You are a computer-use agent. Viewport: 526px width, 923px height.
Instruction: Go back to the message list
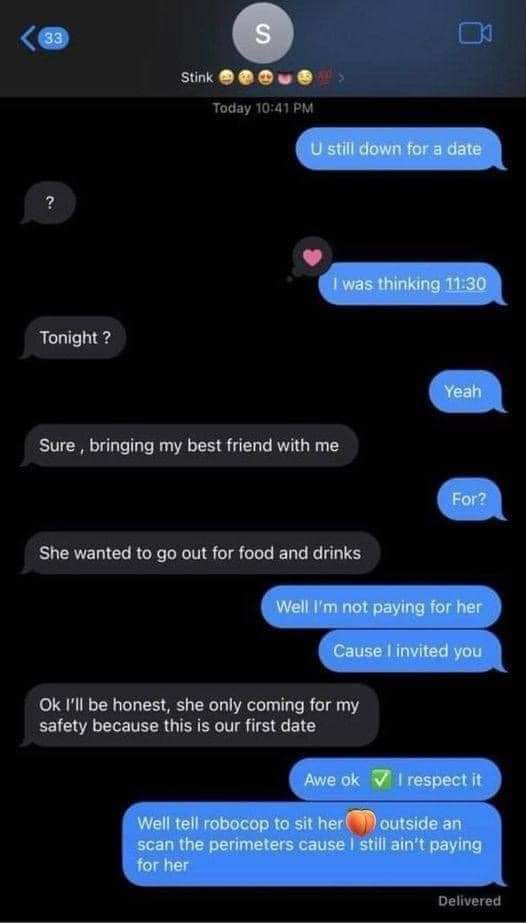(44, 39)
